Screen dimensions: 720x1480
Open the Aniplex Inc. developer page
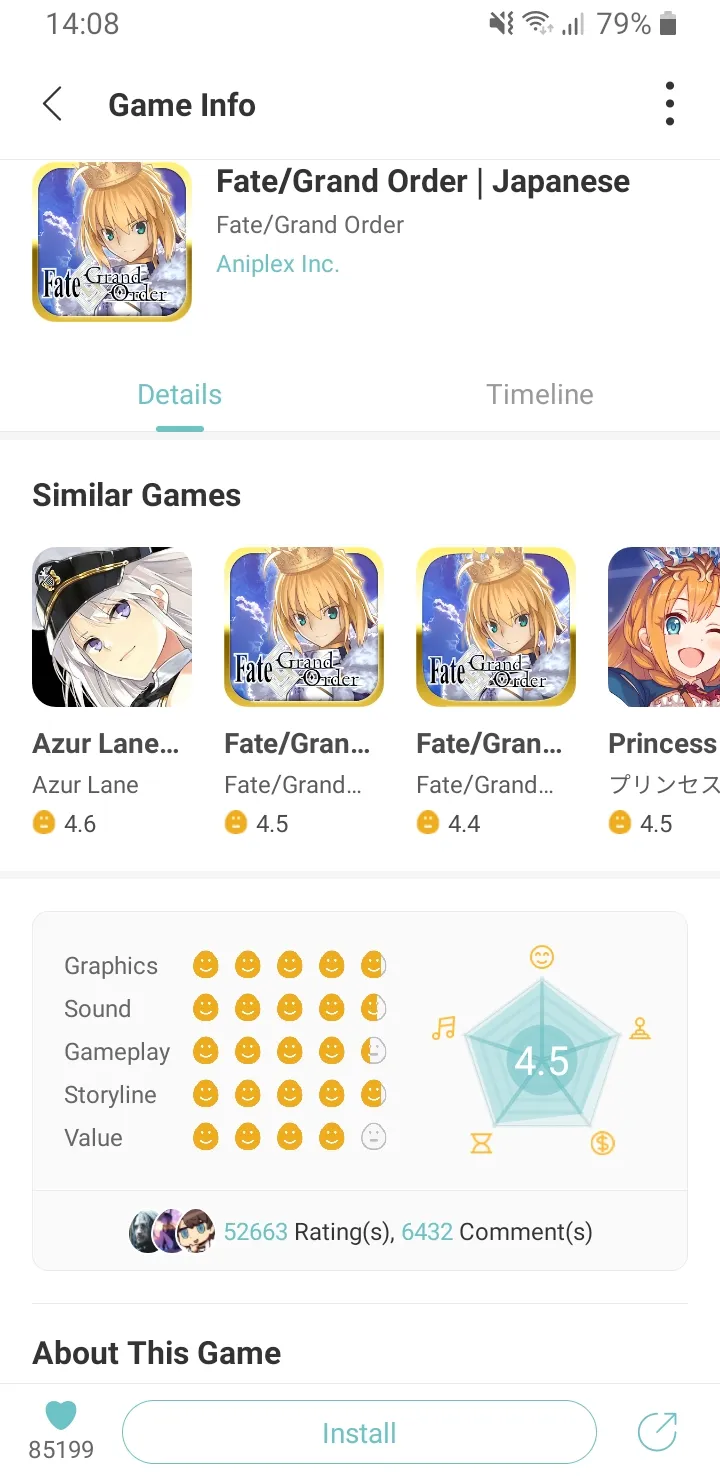point(278,264)
